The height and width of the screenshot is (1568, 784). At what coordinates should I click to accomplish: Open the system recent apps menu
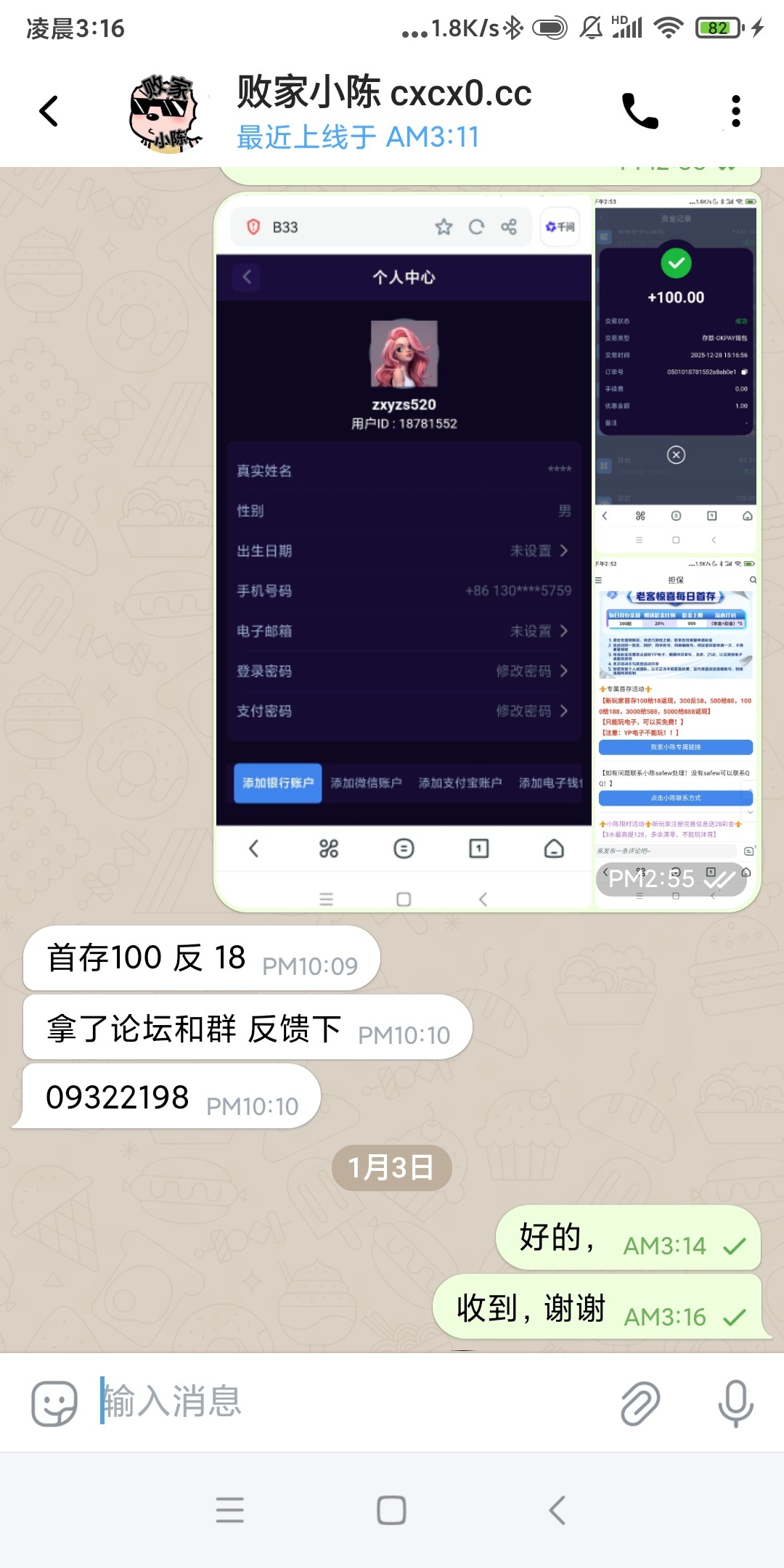229,1511
